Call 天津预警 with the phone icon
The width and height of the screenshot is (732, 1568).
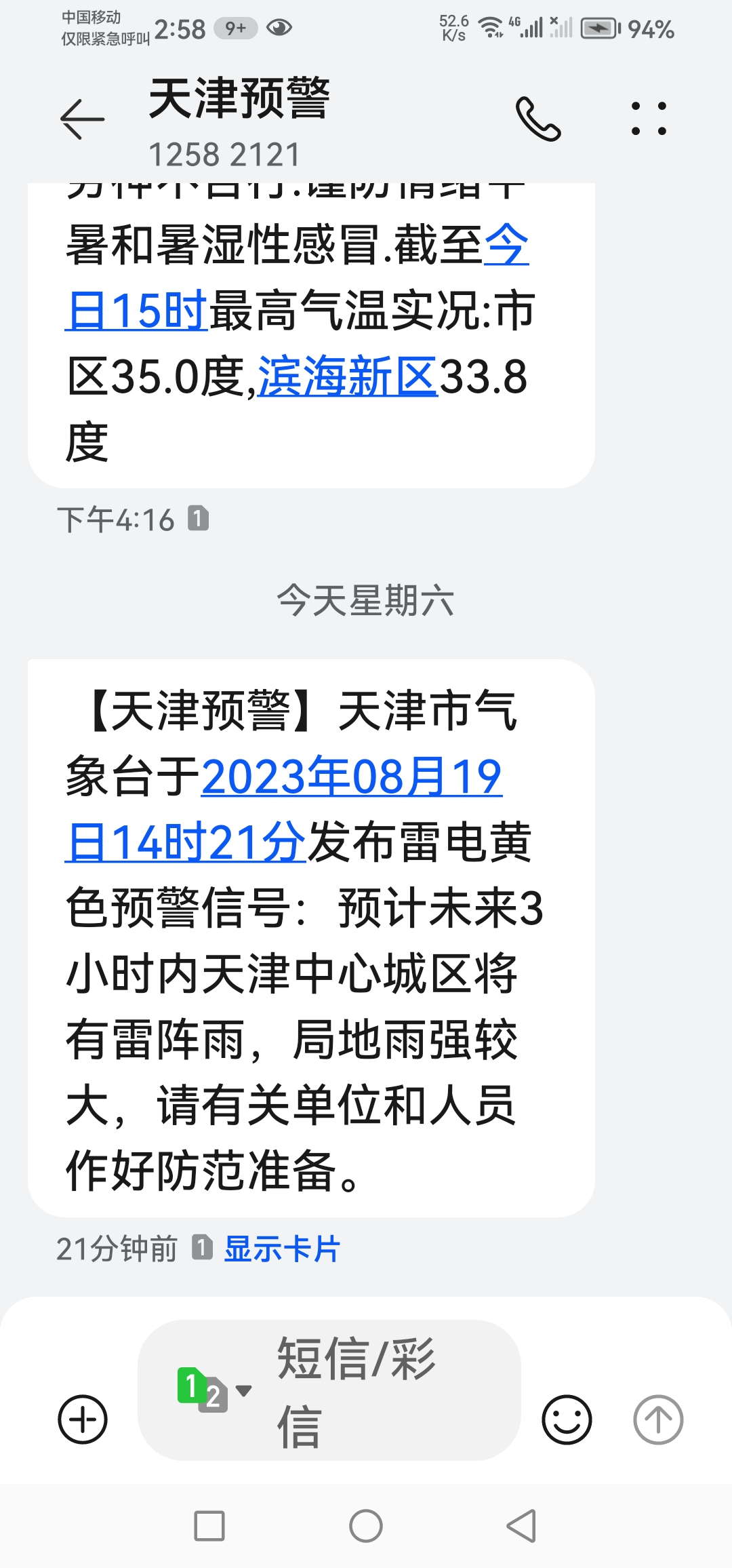click(x=538, y=119)
